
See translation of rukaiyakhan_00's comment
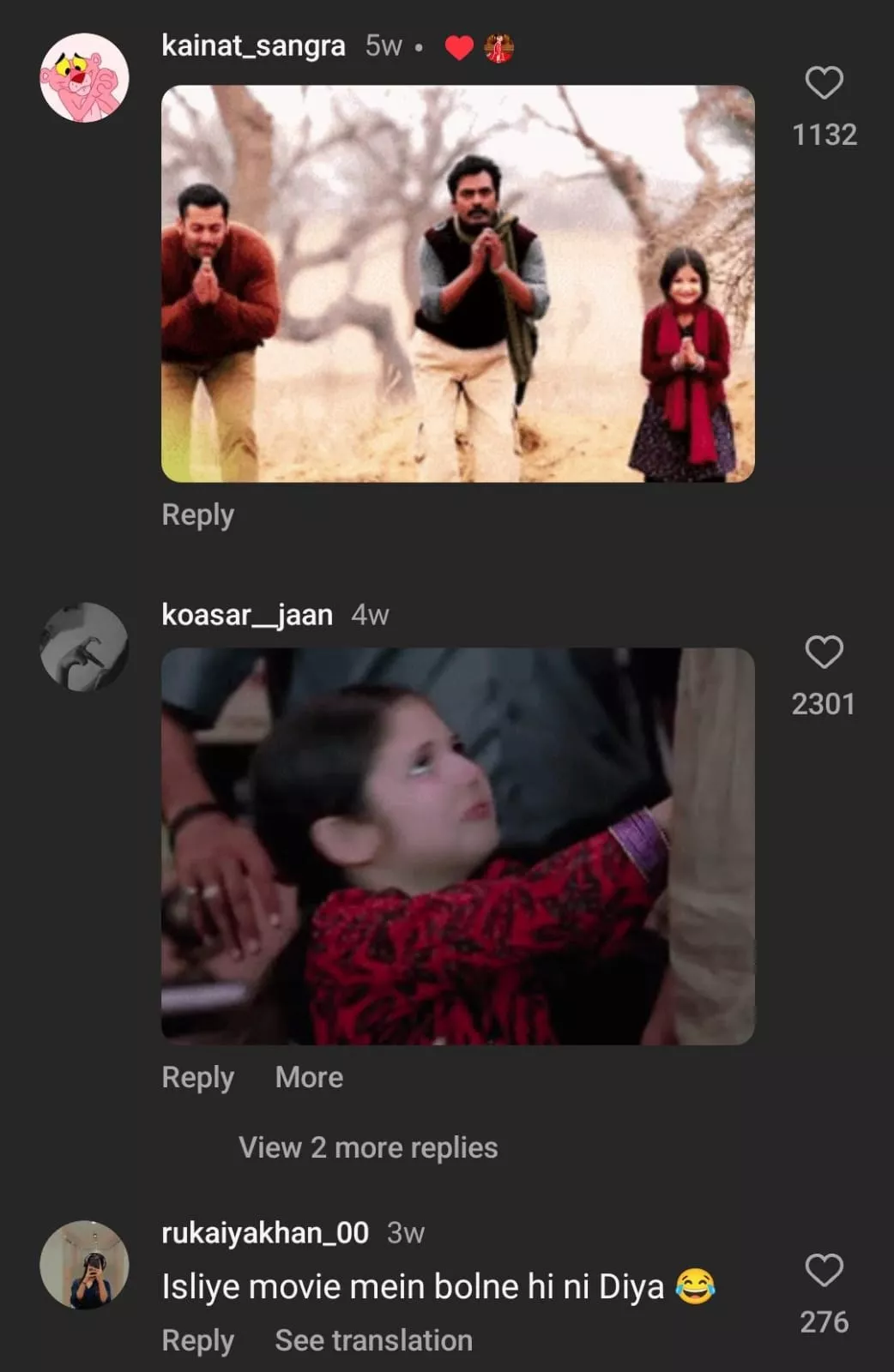point(373,1340)
